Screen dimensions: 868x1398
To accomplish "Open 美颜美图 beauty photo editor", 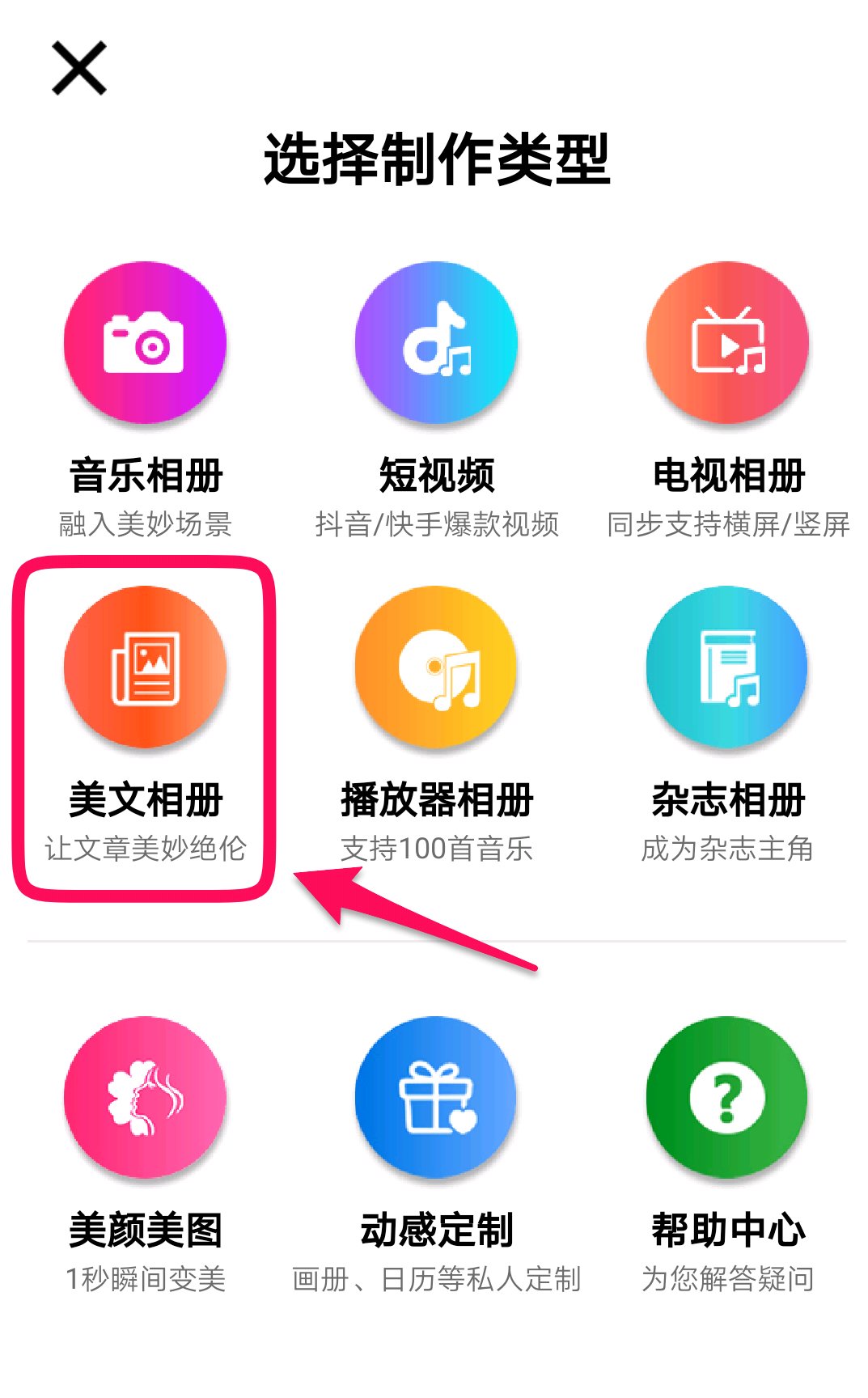I will (146, 1097).
